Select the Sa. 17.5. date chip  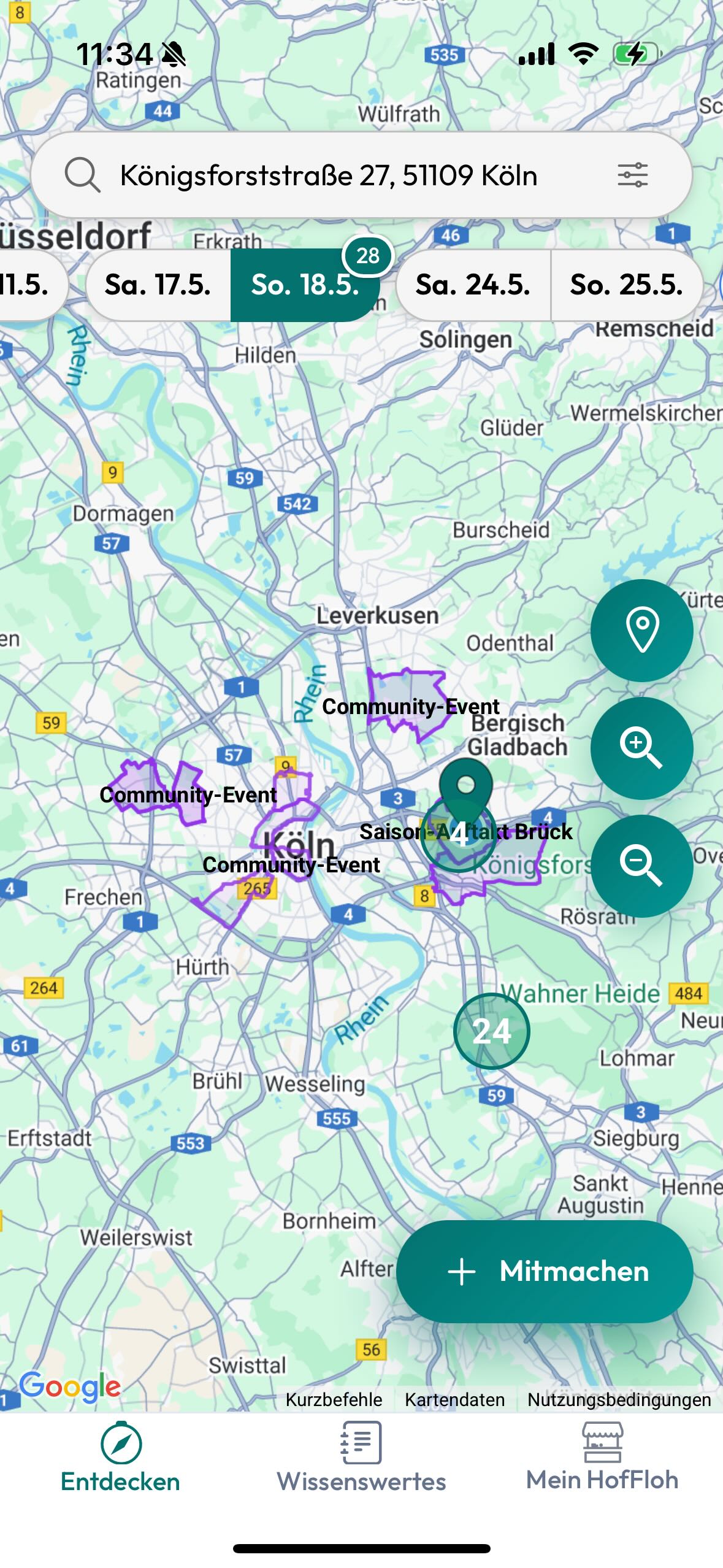[x=158, y=285]
